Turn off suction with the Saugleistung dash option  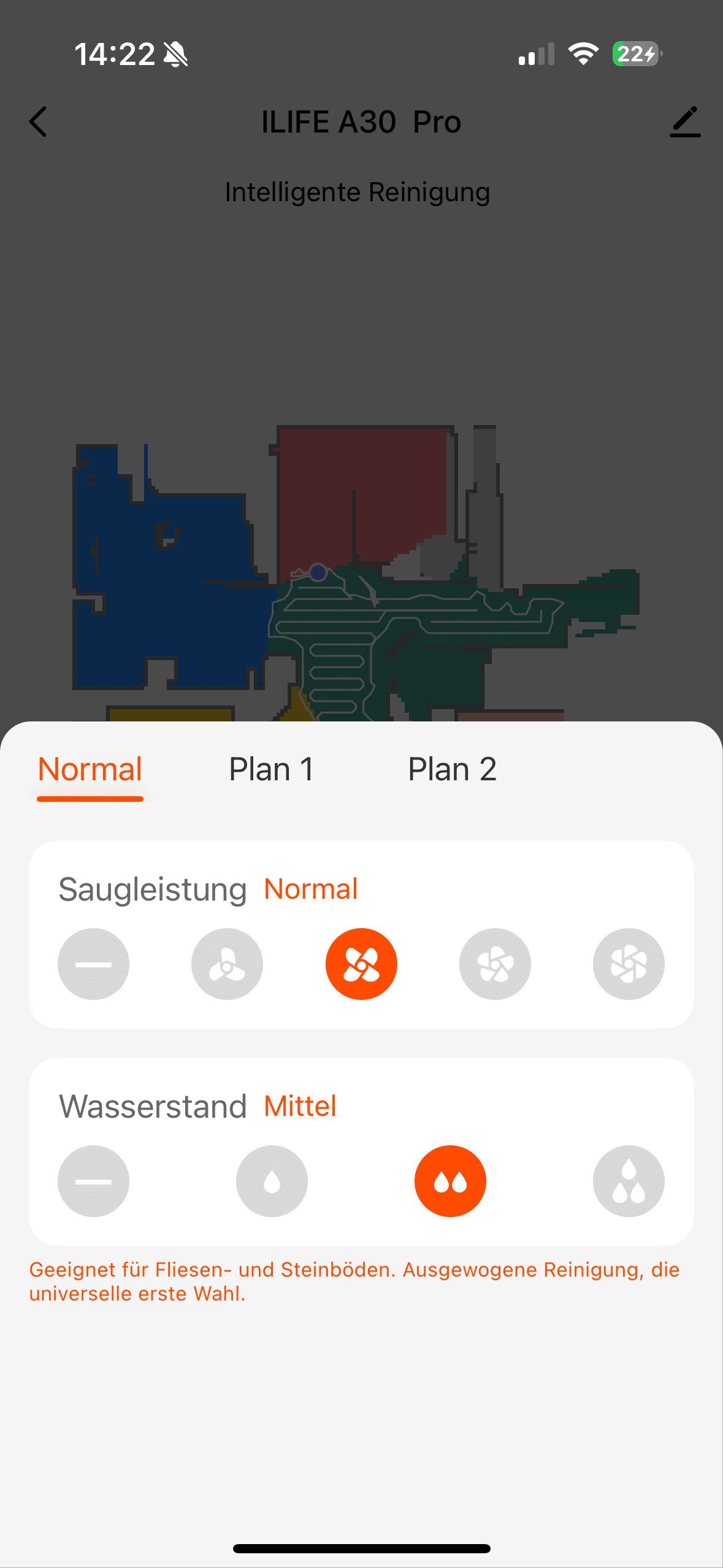[x=93, y=964]
